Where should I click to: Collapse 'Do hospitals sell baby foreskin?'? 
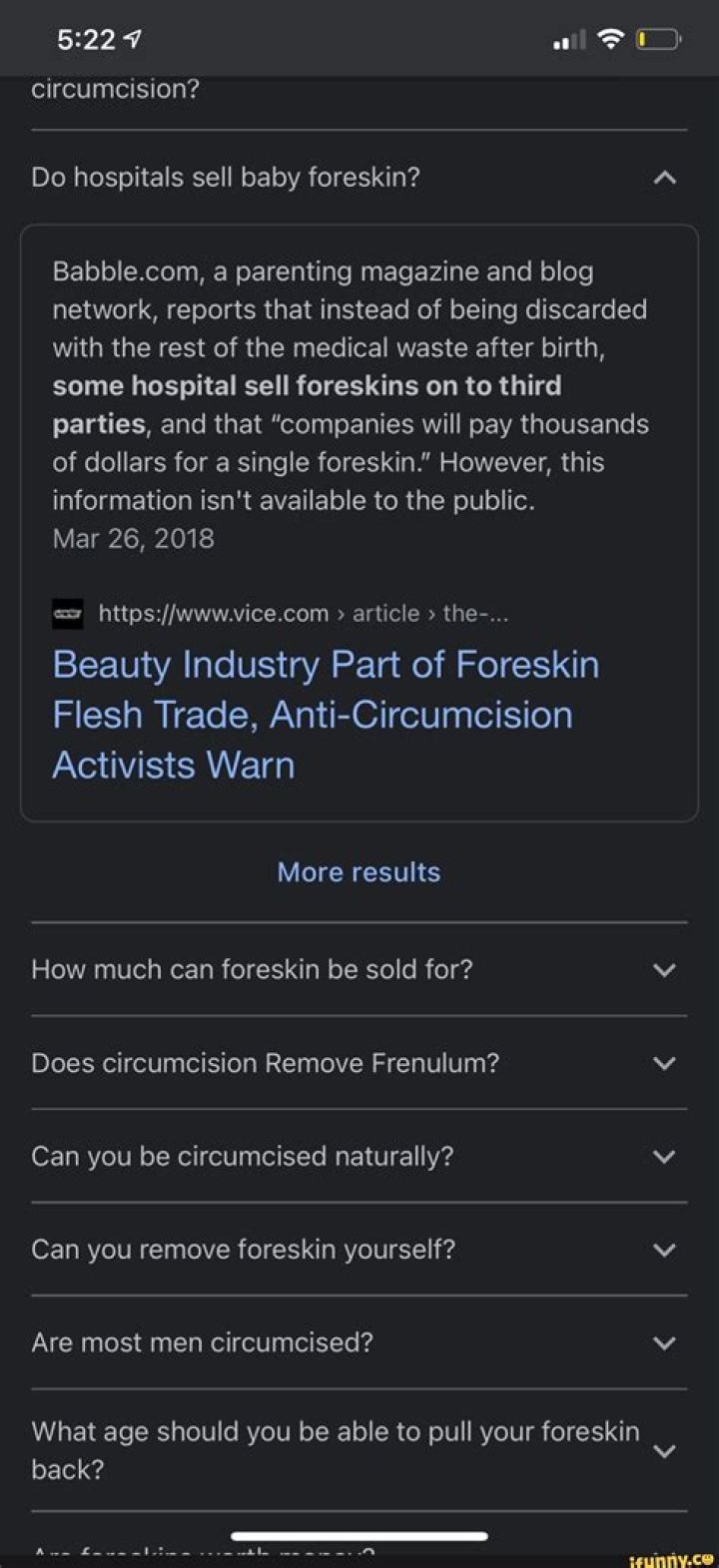pos(666,177)
